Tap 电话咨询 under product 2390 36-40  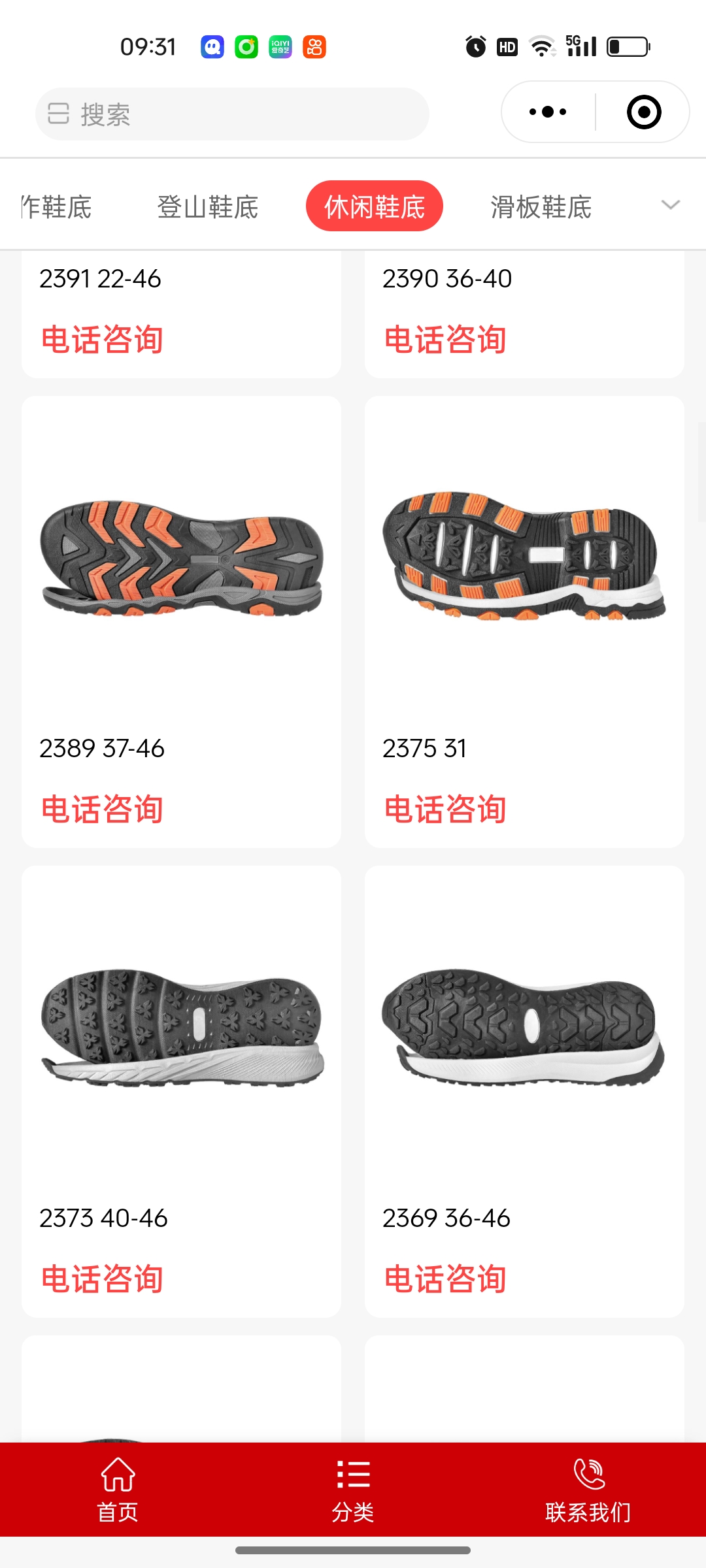point(445,340)
